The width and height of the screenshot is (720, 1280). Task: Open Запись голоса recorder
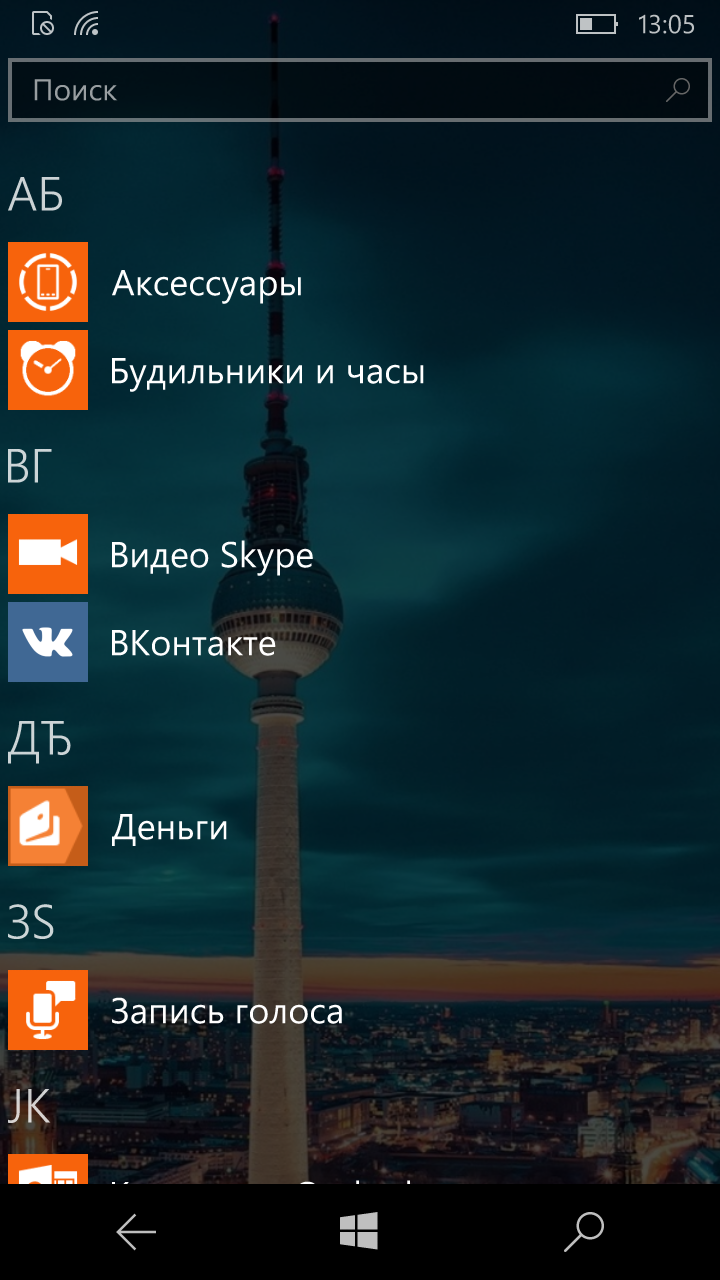pos(360,1010)
